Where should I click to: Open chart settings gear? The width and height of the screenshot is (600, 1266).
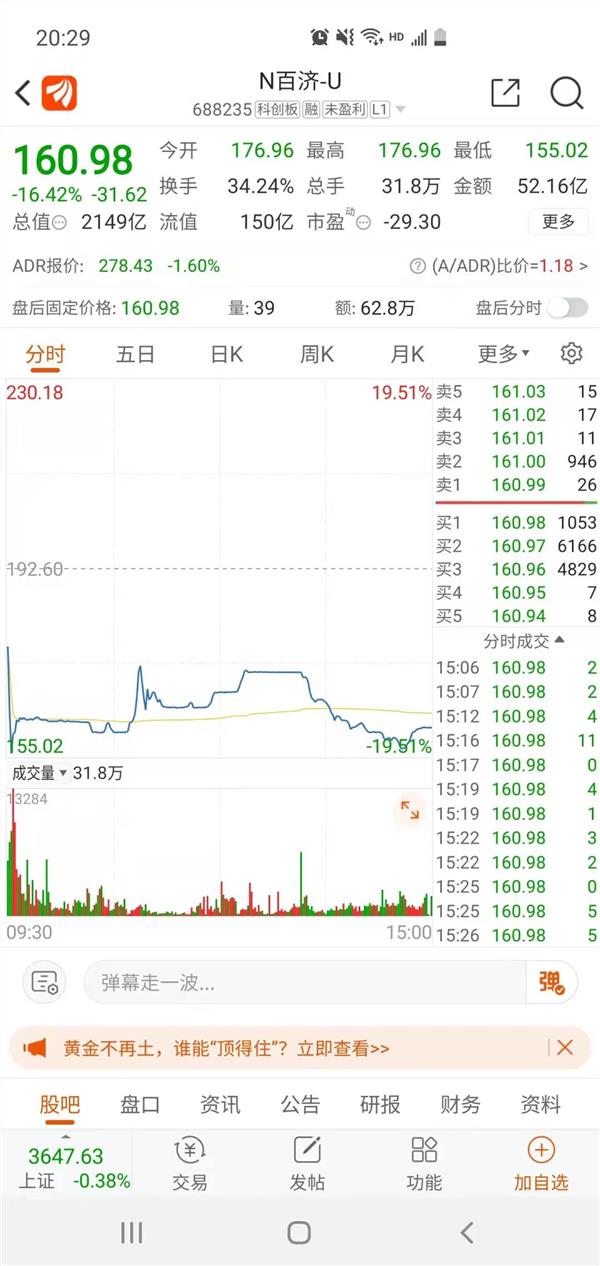pyautogui.click(x=571, y=353)
